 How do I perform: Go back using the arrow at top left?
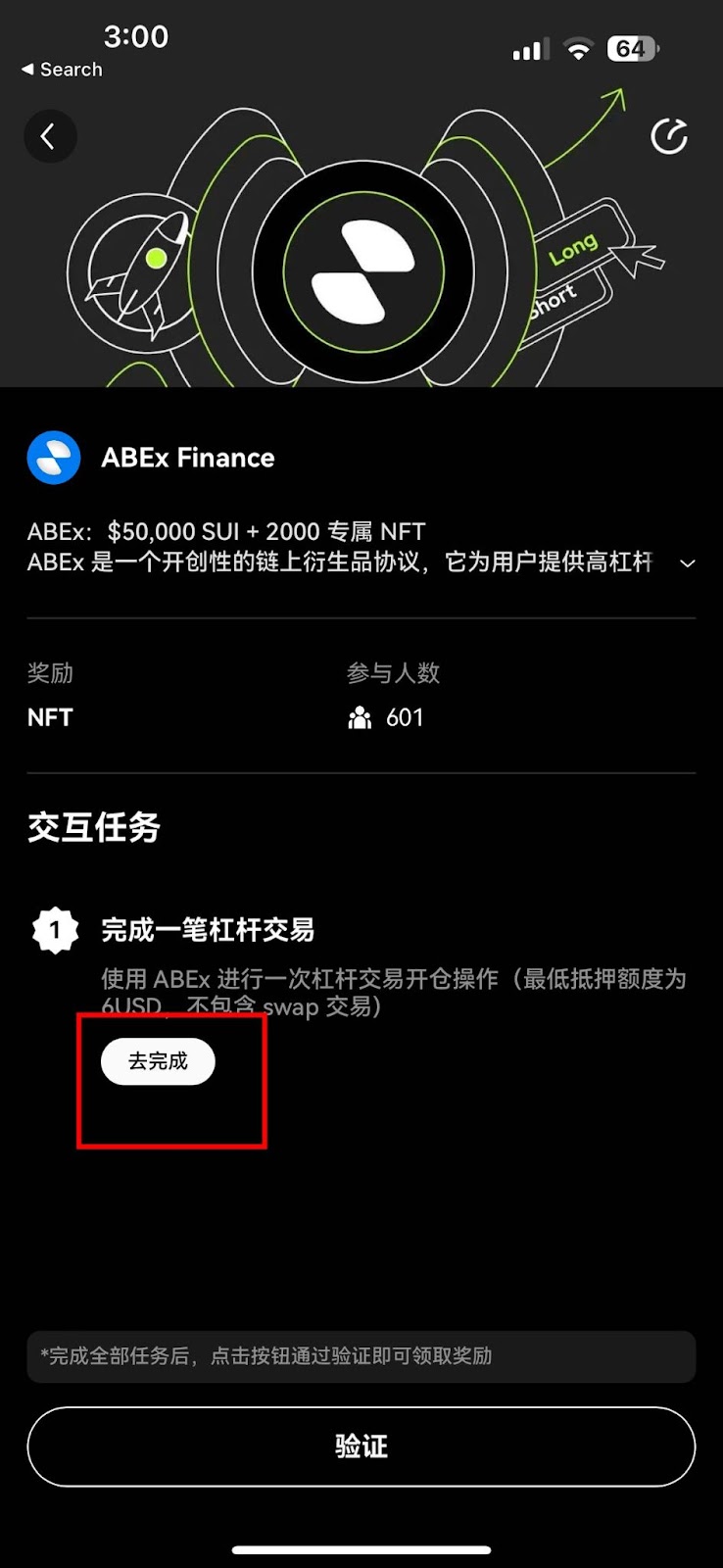pos(50,136)
